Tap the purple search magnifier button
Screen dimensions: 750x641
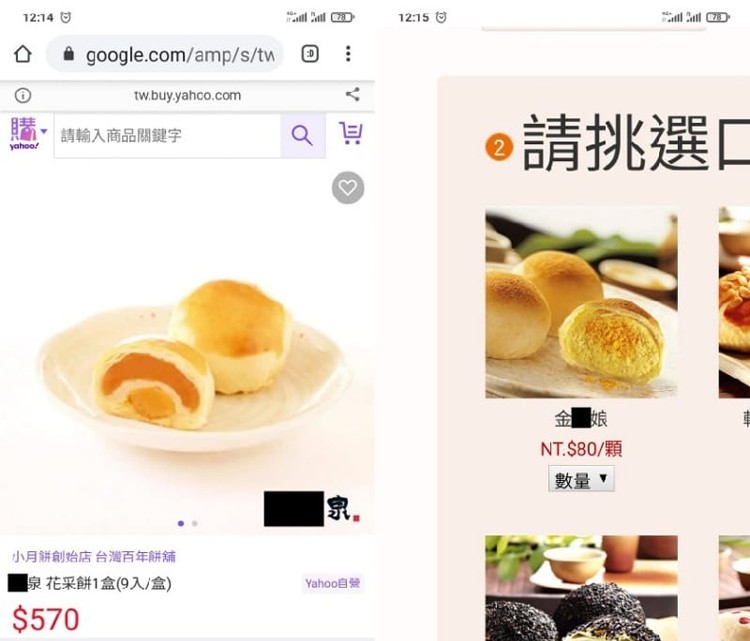click(x=302, y=135)
